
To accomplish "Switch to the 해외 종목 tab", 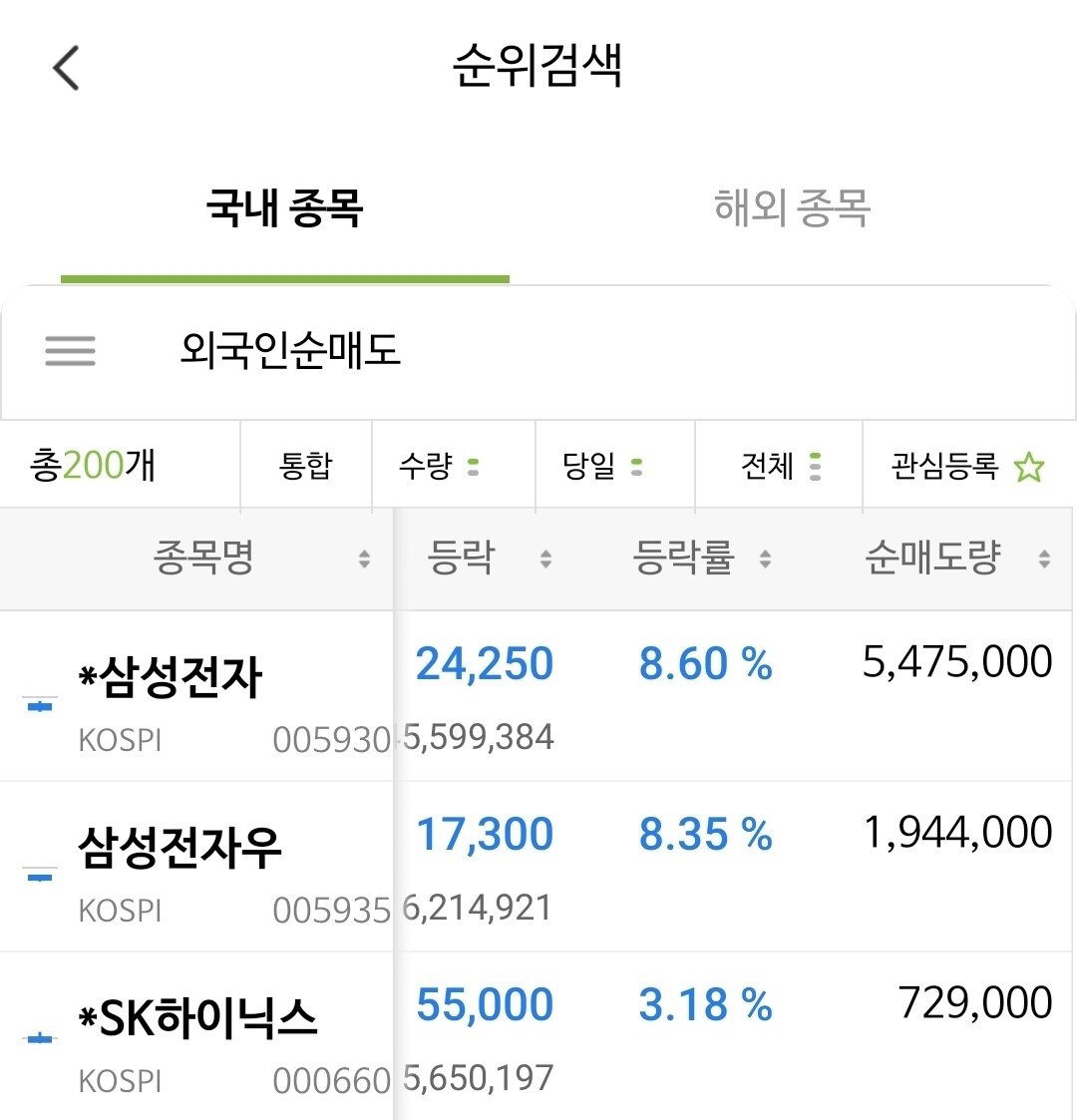I will pos(792,207).
